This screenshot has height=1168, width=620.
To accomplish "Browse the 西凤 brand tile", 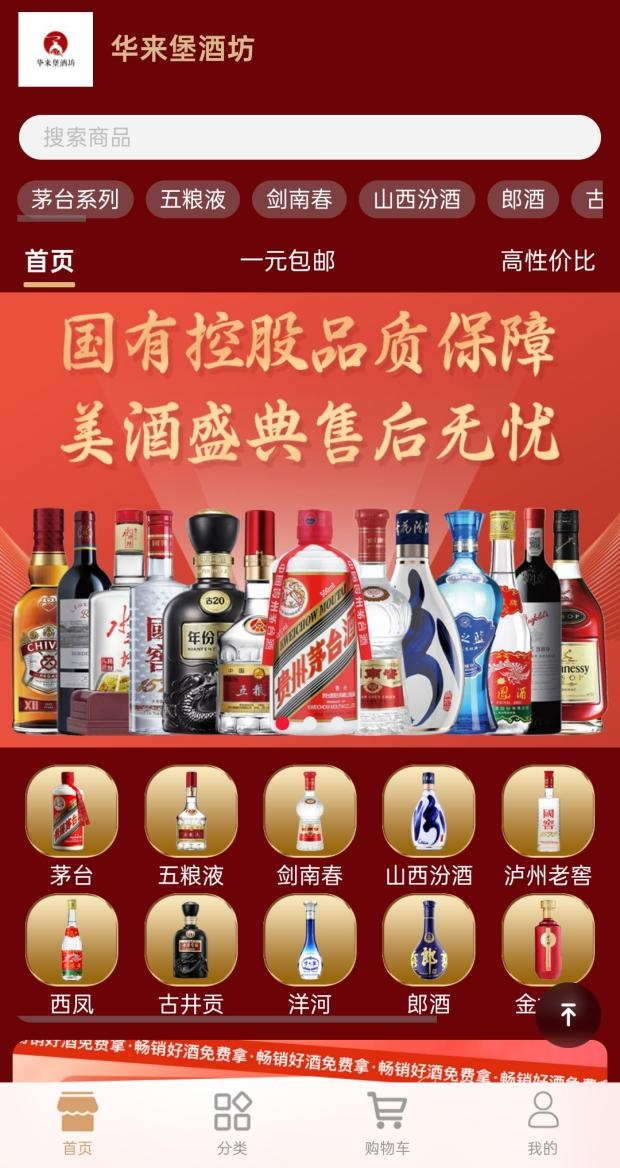I will click(71, 954).
